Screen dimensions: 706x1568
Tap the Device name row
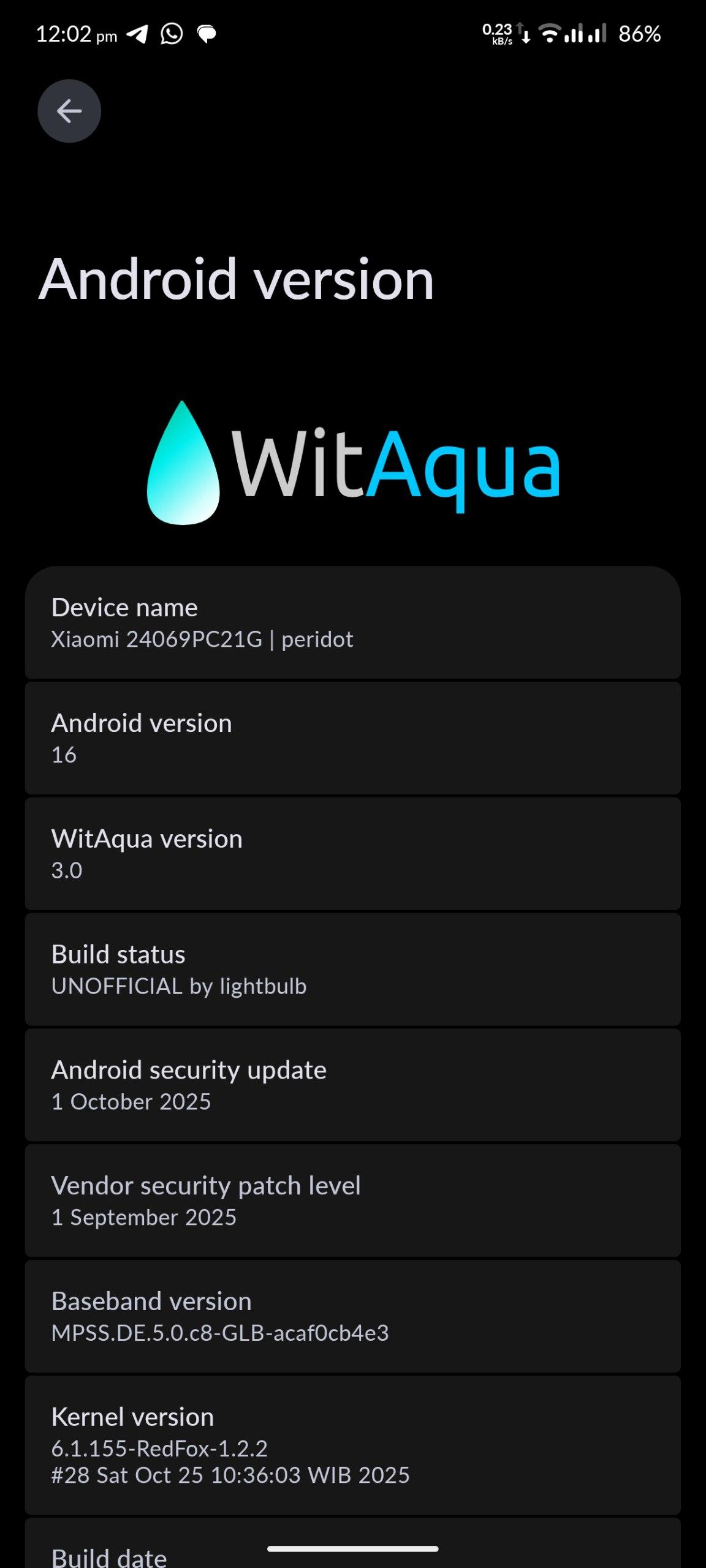352,622
